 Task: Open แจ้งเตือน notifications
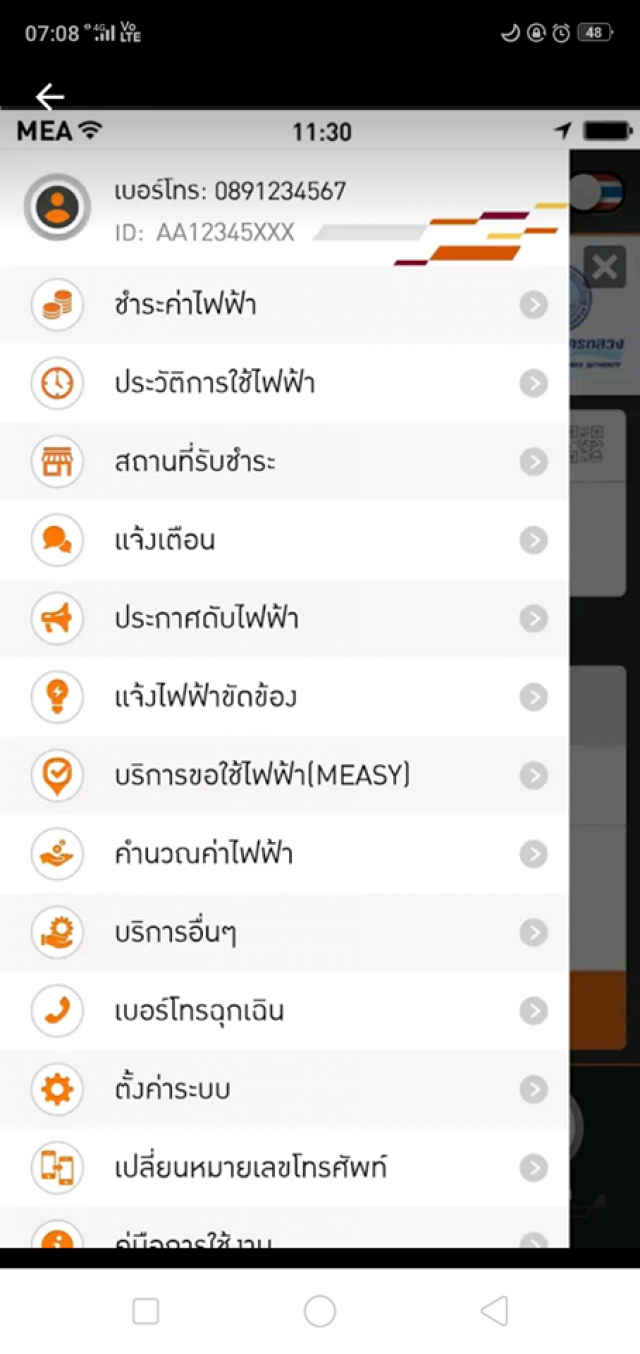tap(285, 540)
